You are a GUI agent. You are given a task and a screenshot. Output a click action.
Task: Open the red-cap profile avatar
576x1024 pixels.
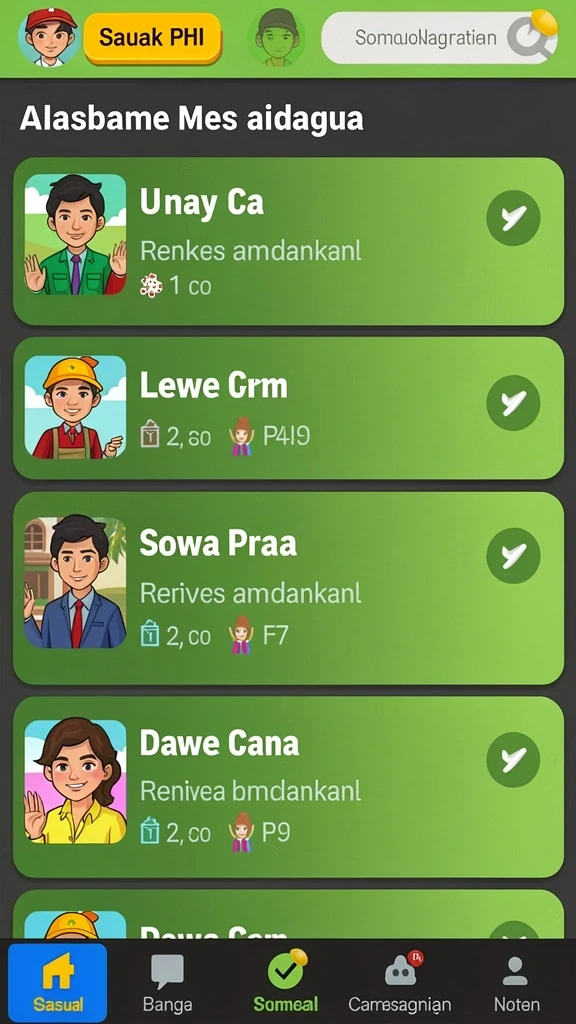coord(50,37)
